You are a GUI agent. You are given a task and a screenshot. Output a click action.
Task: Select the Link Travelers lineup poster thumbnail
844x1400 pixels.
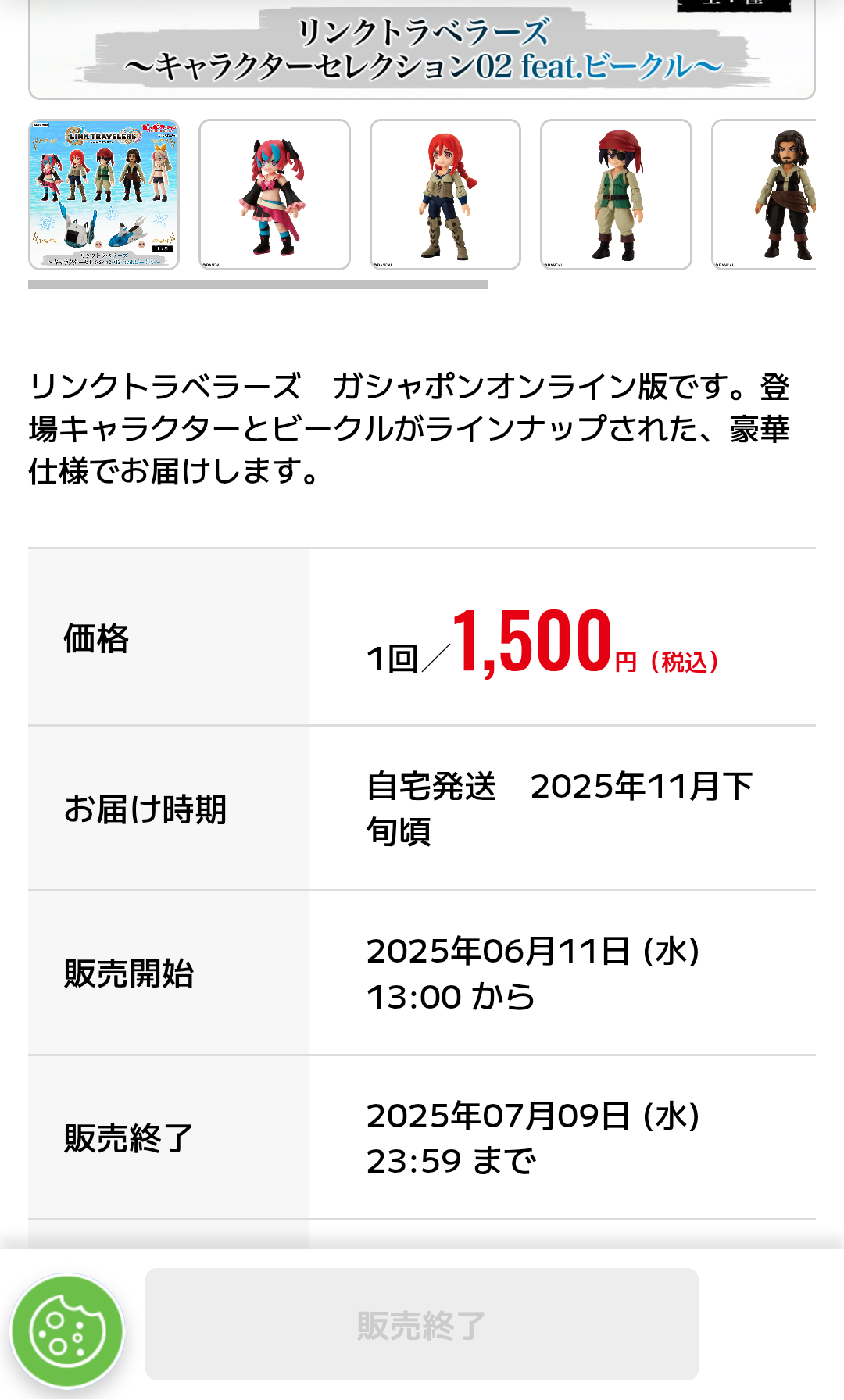[x=104, y=195]
